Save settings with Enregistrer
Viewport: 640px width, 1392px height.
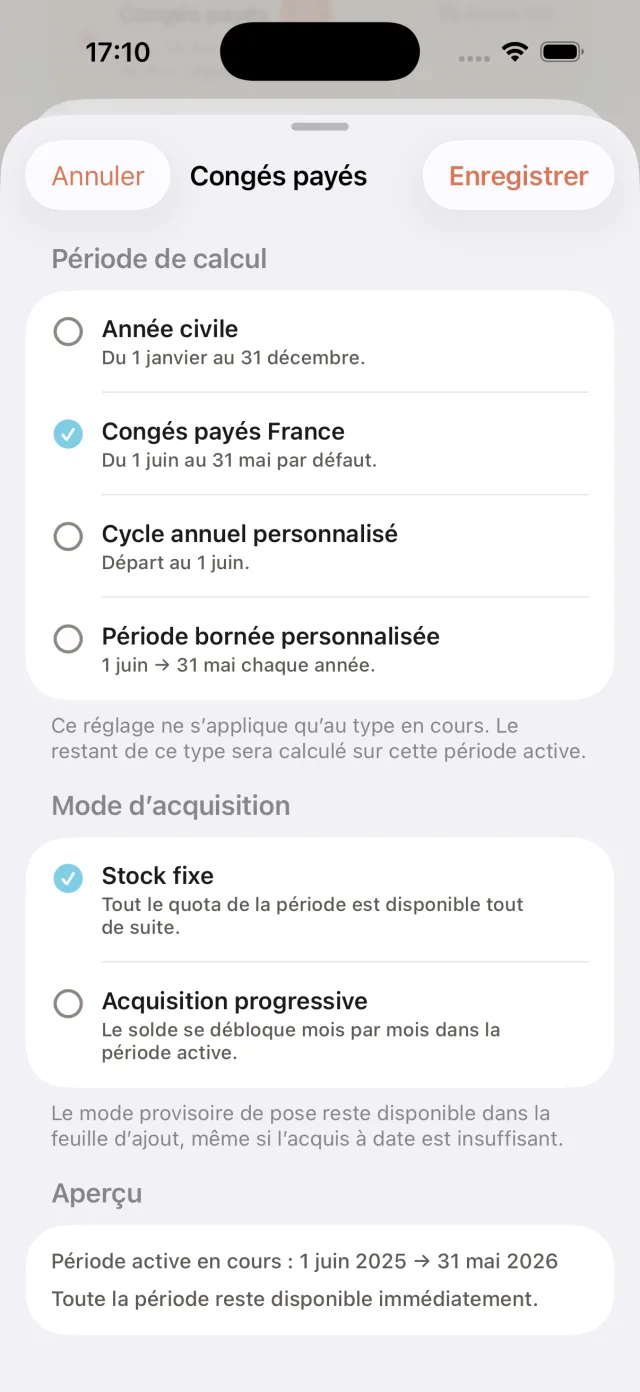point(518,176)
